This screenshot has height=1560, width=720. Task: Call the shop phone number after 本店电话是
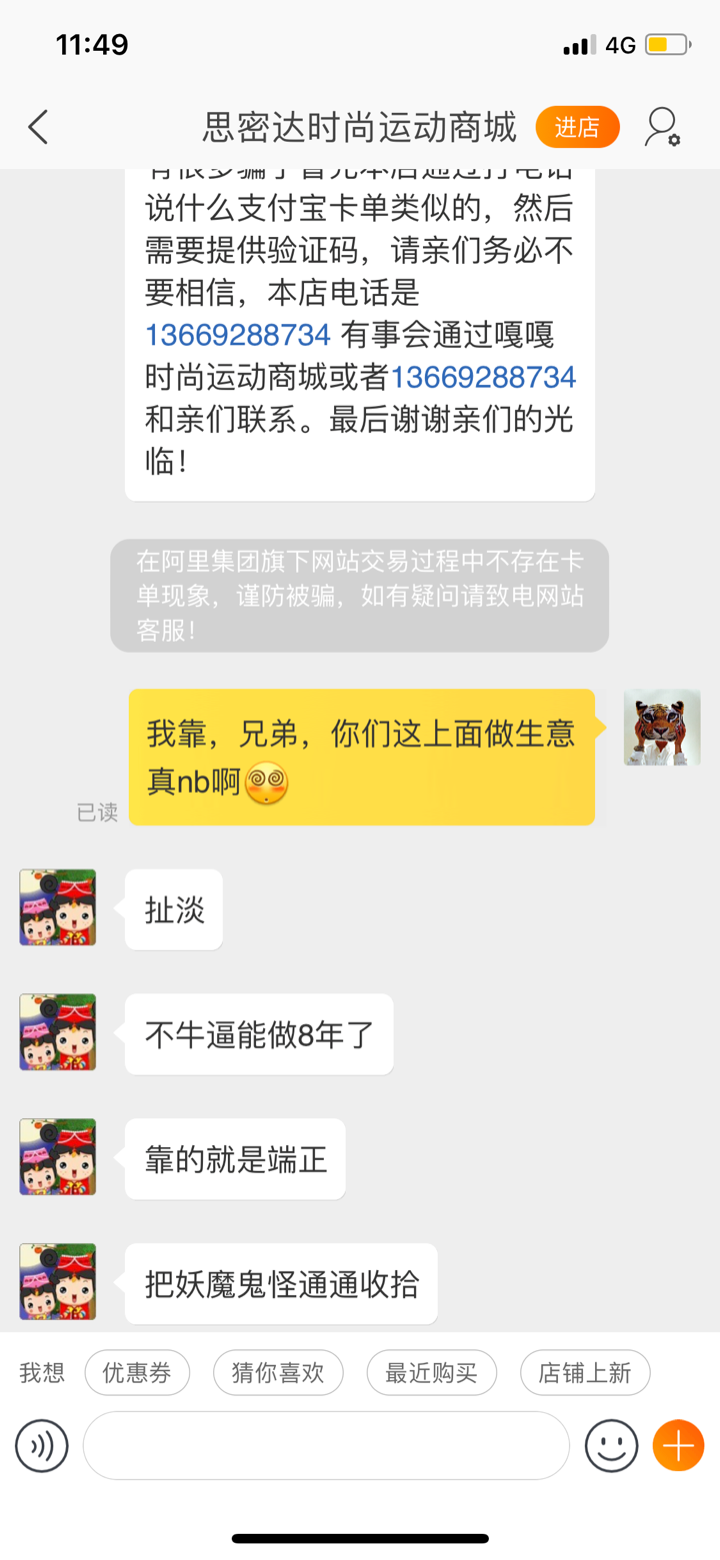(239, 334)
